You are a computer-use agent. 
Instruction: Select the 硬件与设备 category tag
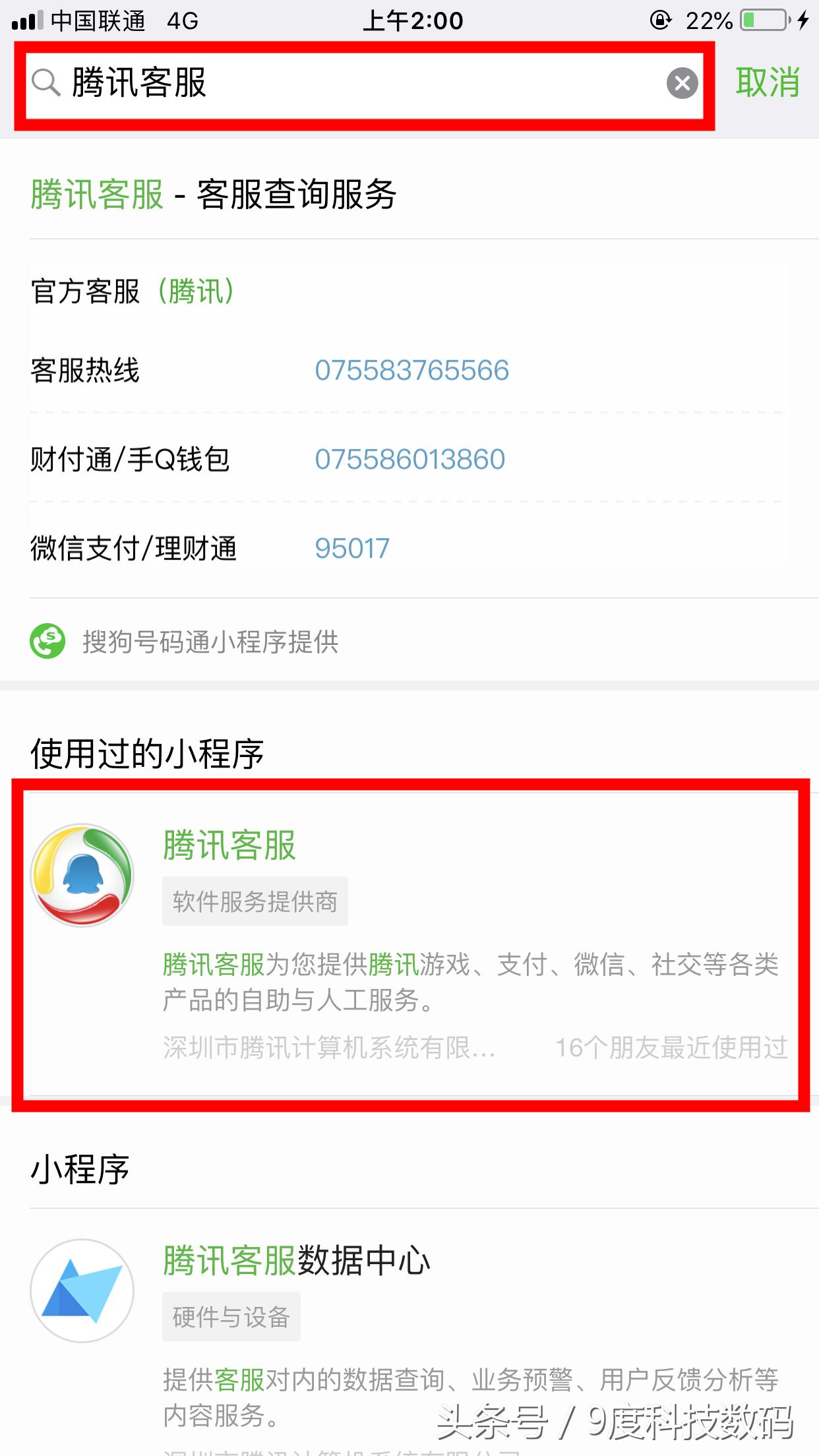tap(231, 1316)
